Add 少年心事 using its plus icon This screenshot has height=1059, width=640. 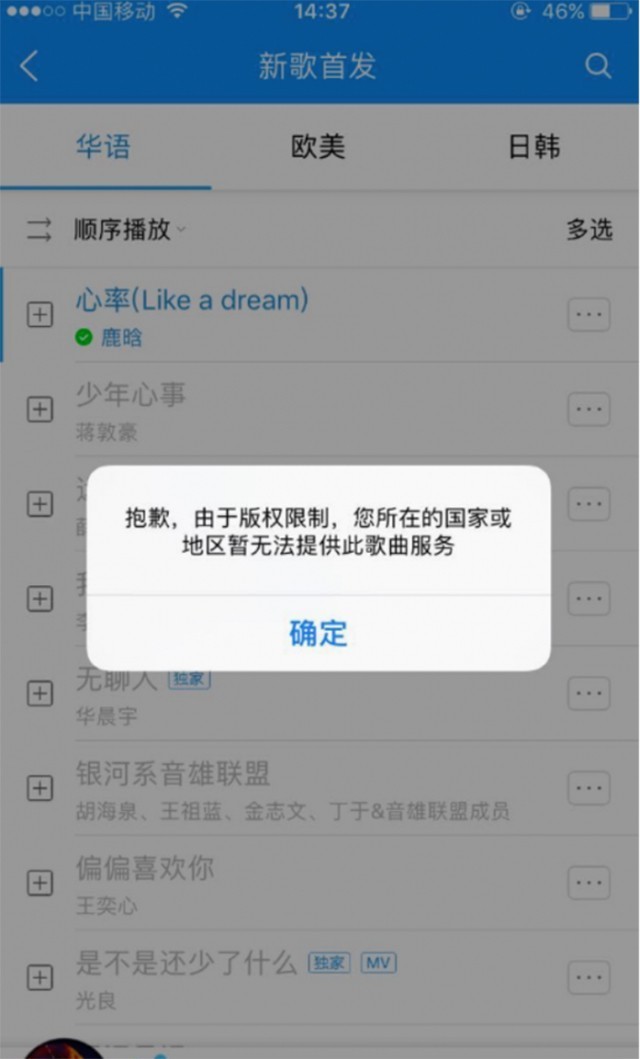(39, 409)
